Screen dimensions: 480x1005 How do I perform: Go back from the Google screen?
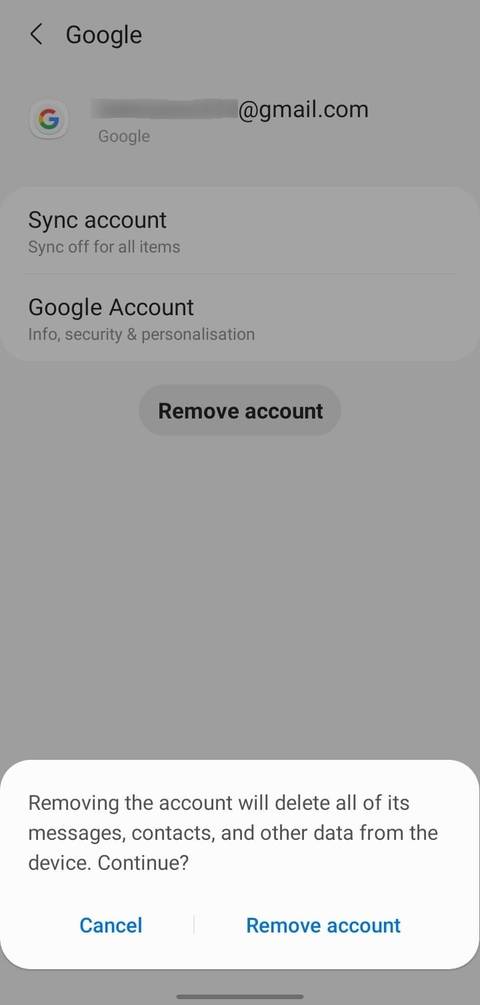tap(37, 35)
